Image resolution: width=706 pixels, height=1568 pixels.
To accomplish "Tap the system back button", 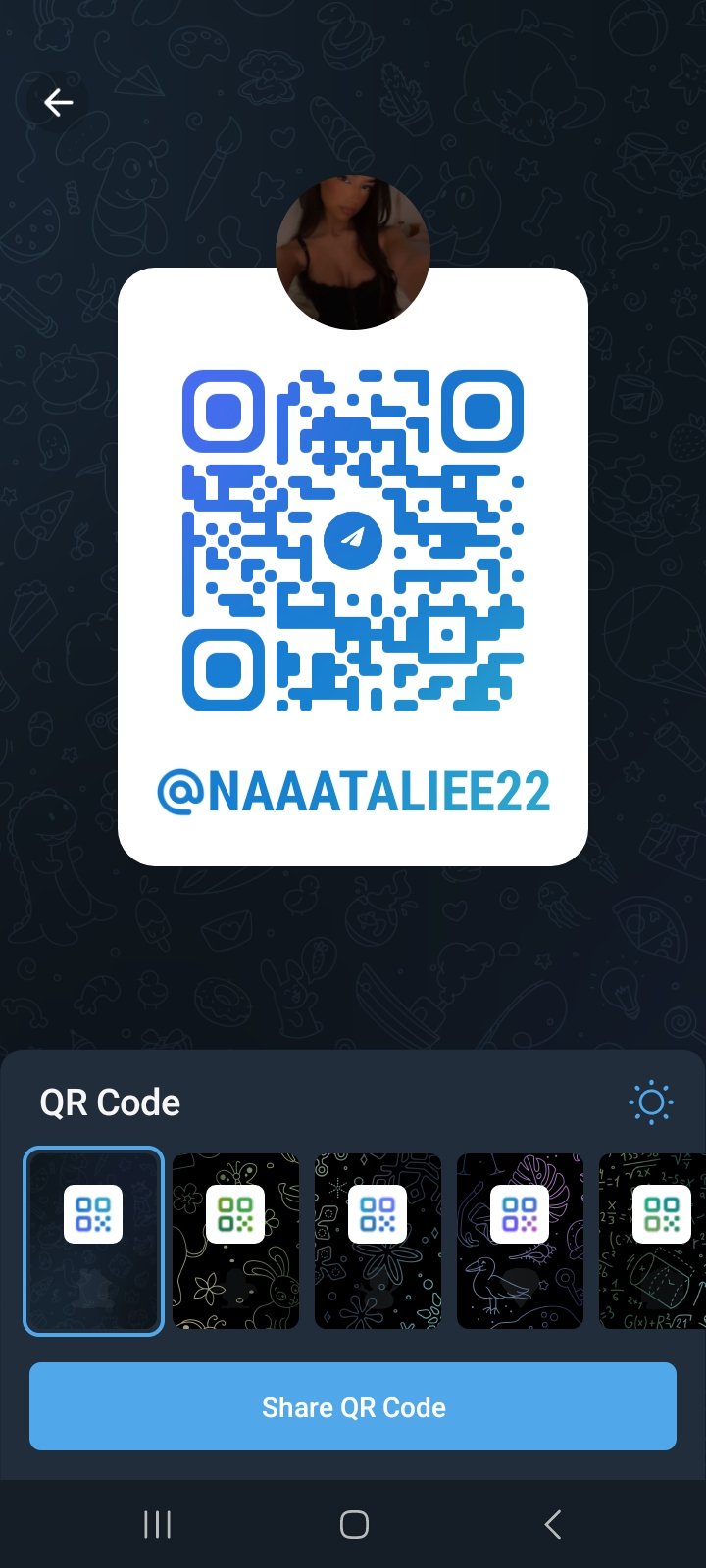I will click(552, 1524).
